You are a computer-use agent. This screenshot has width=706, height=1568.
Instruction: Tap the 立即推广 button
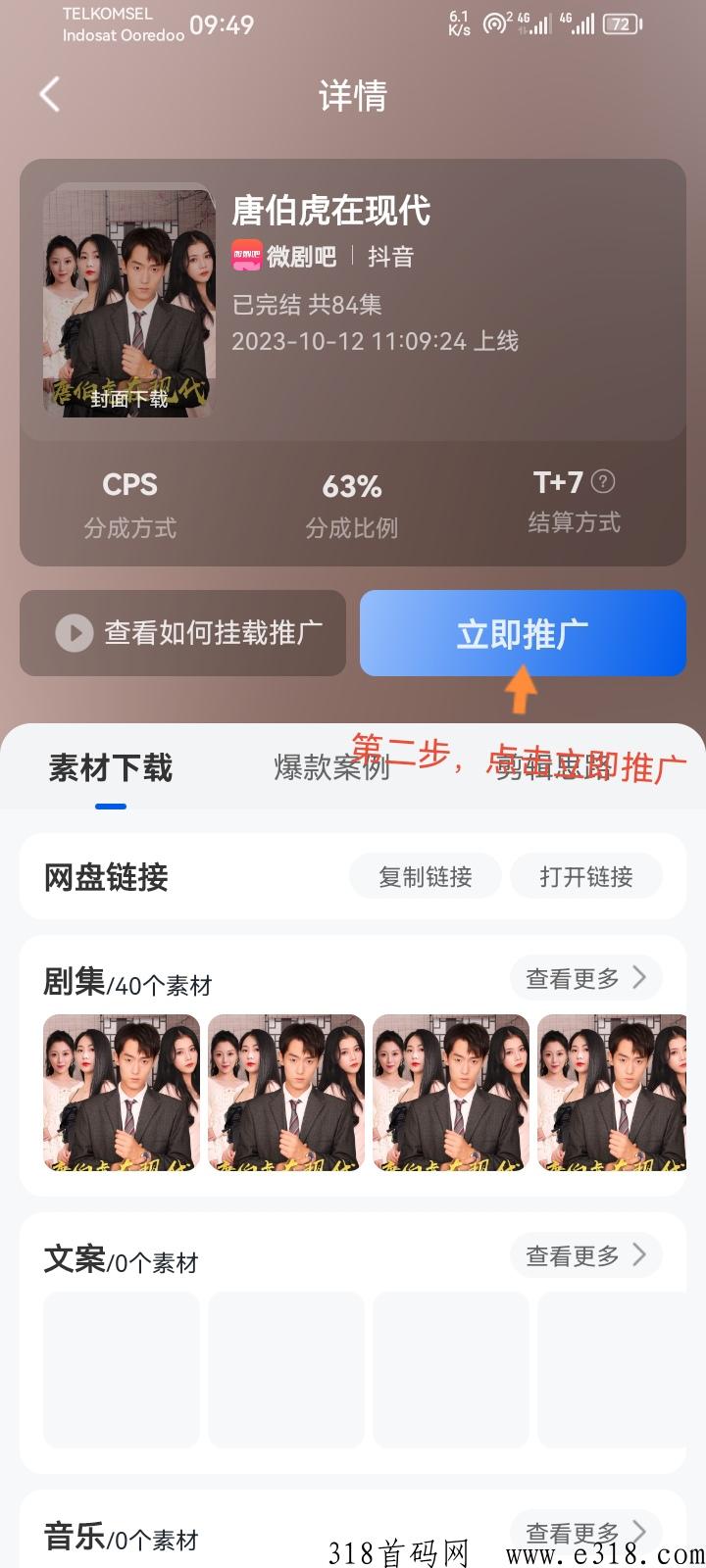coord(523,633)
